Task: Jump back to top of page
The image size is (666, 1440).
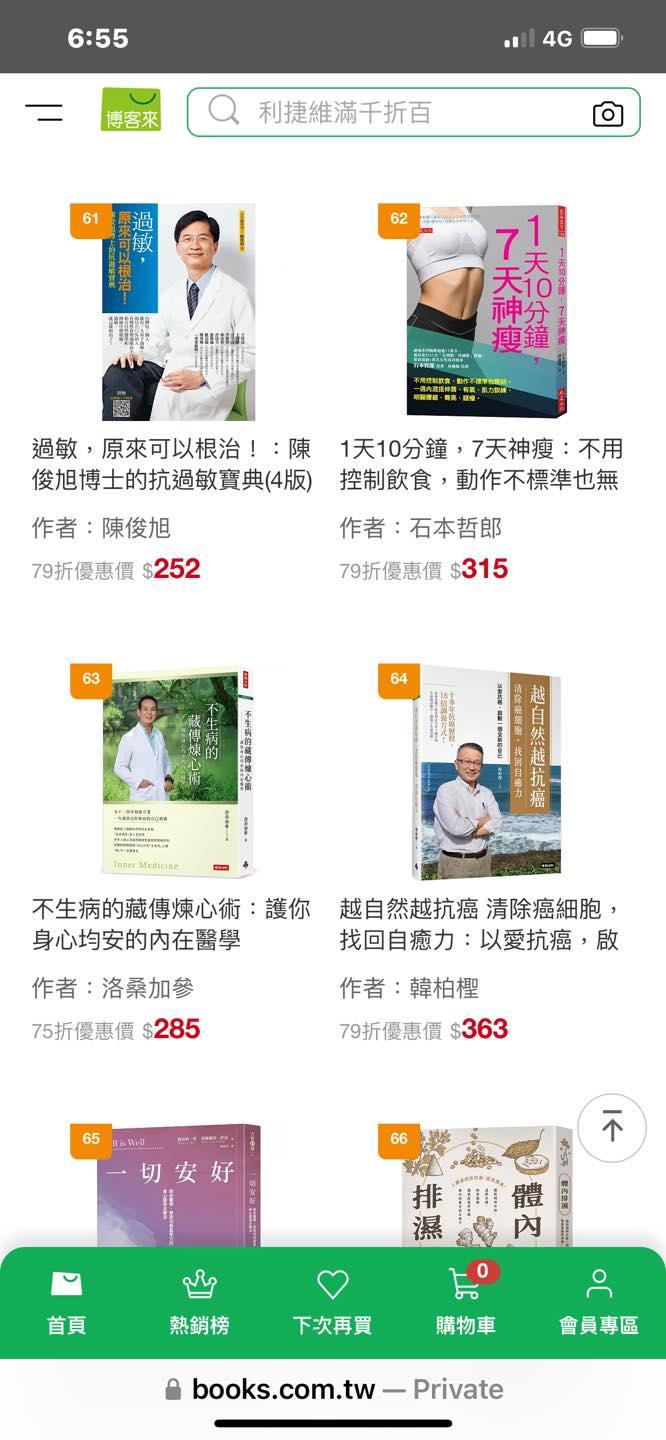Action: coord(612,1128)
